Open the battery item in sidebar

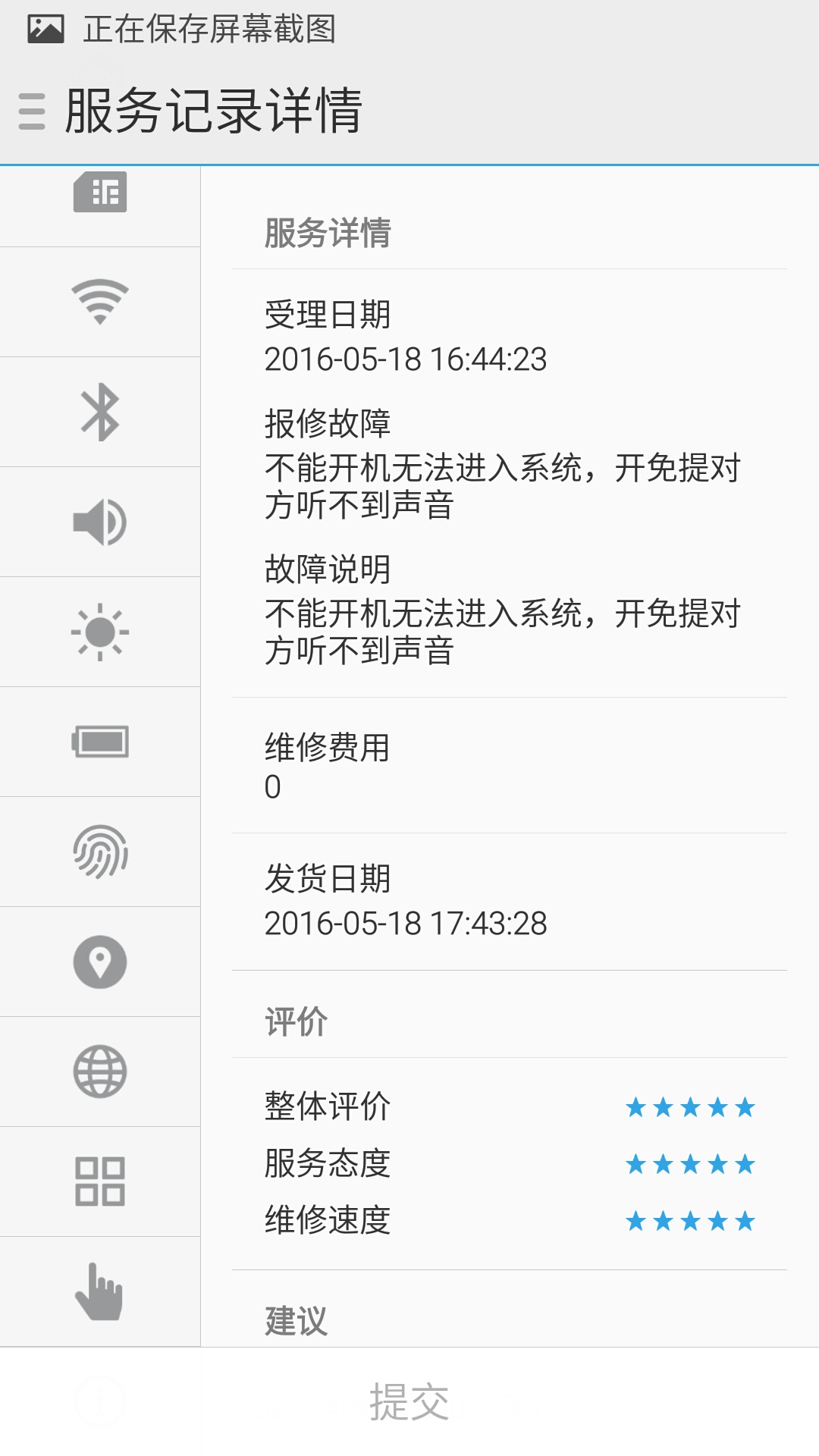pyautogui.click(x=100, y=742)
